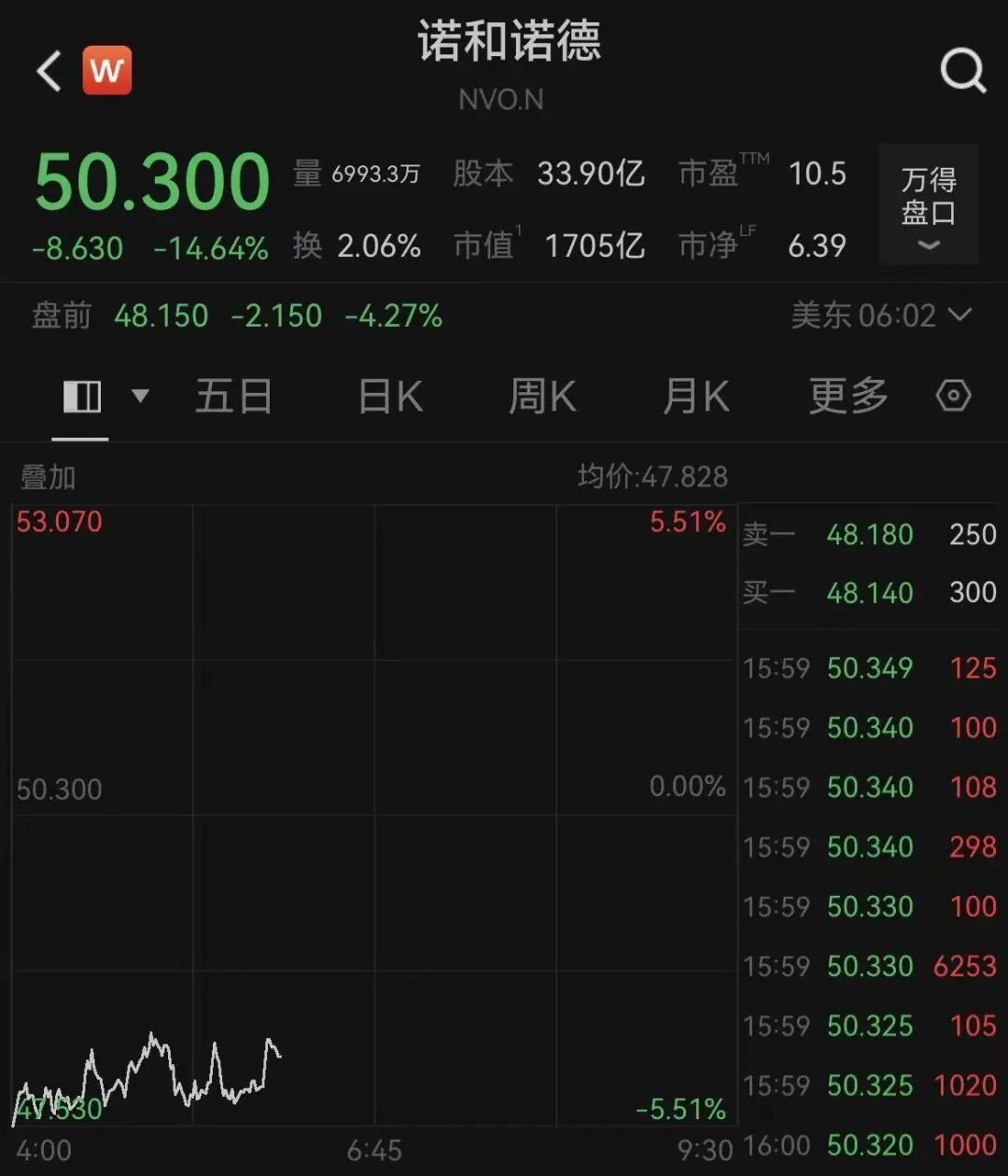This screenshot has width=1008, height=1176.
Task: Switch to the 日K chart tab
Action: click(390, 398)
